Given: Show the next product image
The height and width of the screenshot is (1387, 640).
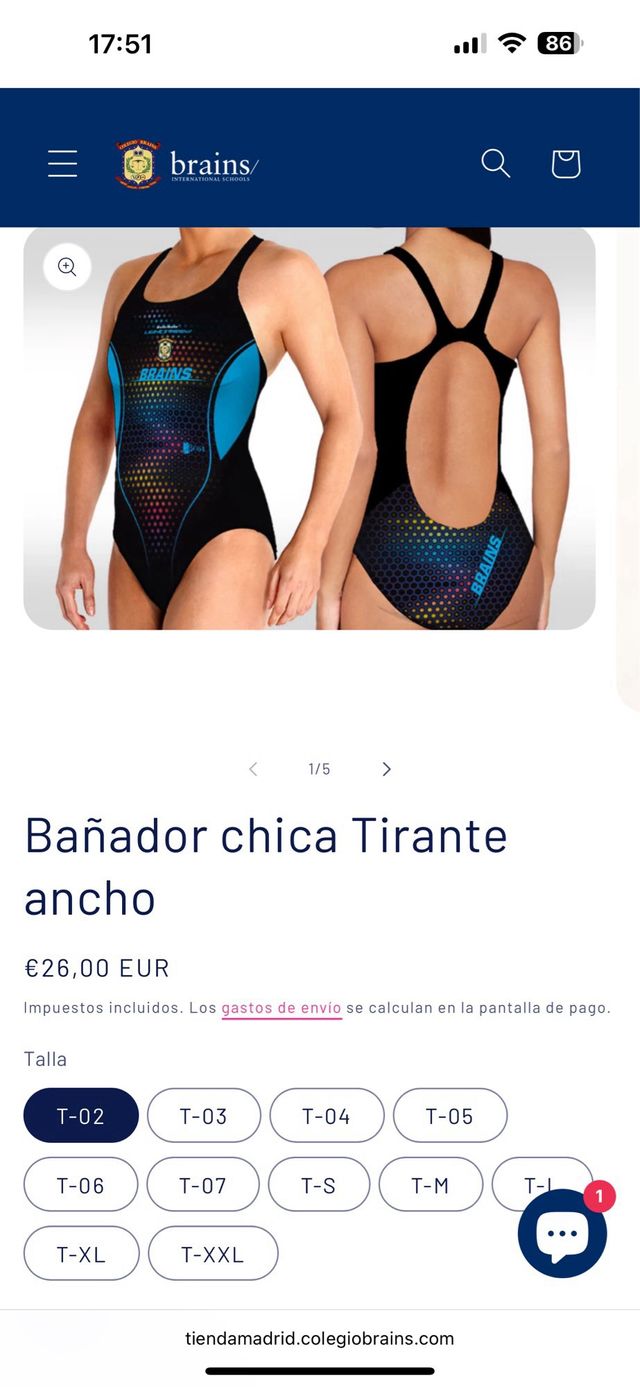Looking at the screenshot, I should (386, 769).
